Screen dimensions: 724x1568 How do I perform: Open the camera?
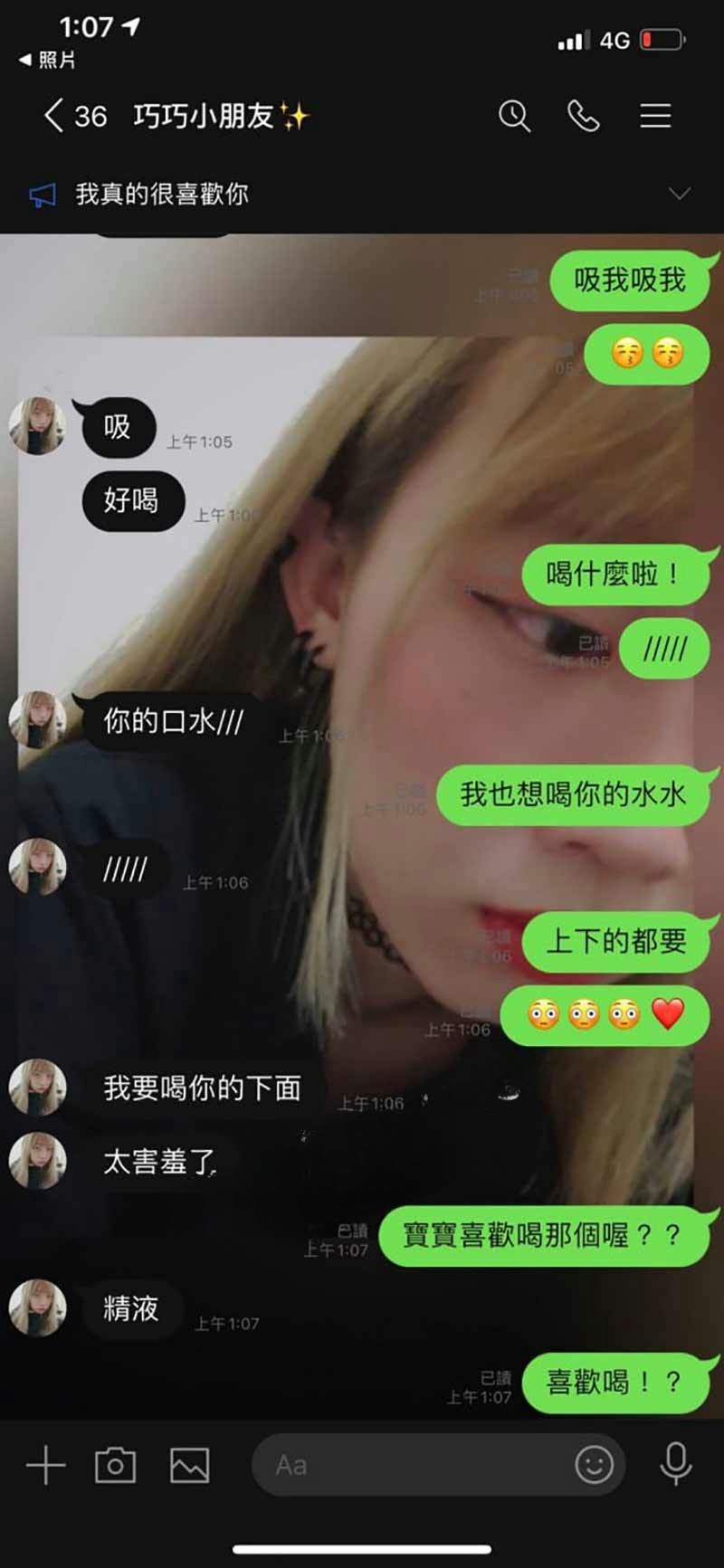click(115, 1465)
